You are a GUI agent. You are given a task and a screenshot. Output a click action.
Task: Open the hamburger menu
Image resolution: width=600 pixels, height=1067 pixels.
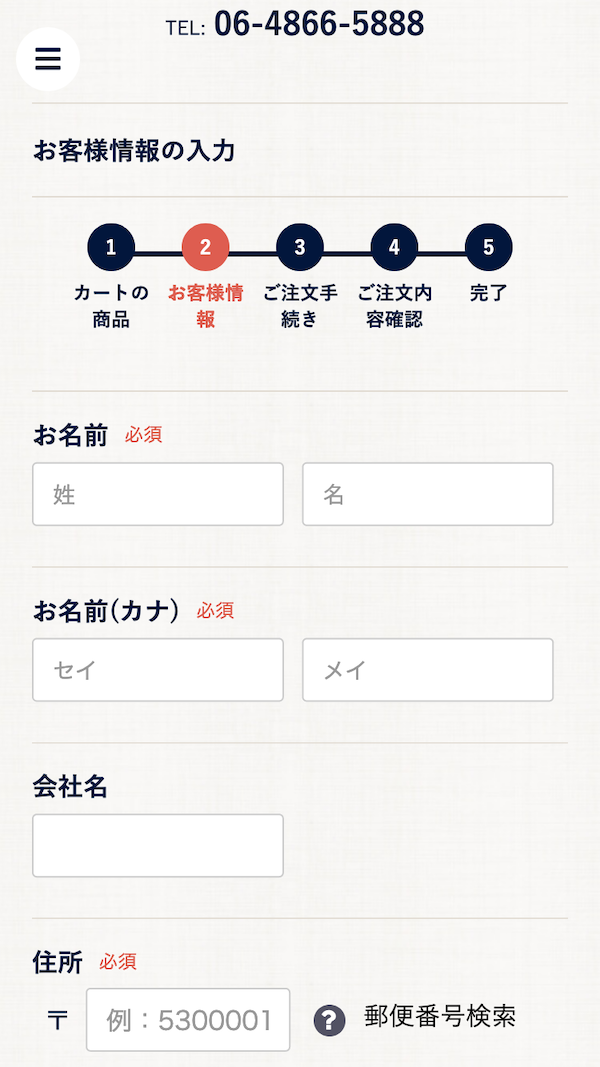pyautogui.click(x=48, y=60)
